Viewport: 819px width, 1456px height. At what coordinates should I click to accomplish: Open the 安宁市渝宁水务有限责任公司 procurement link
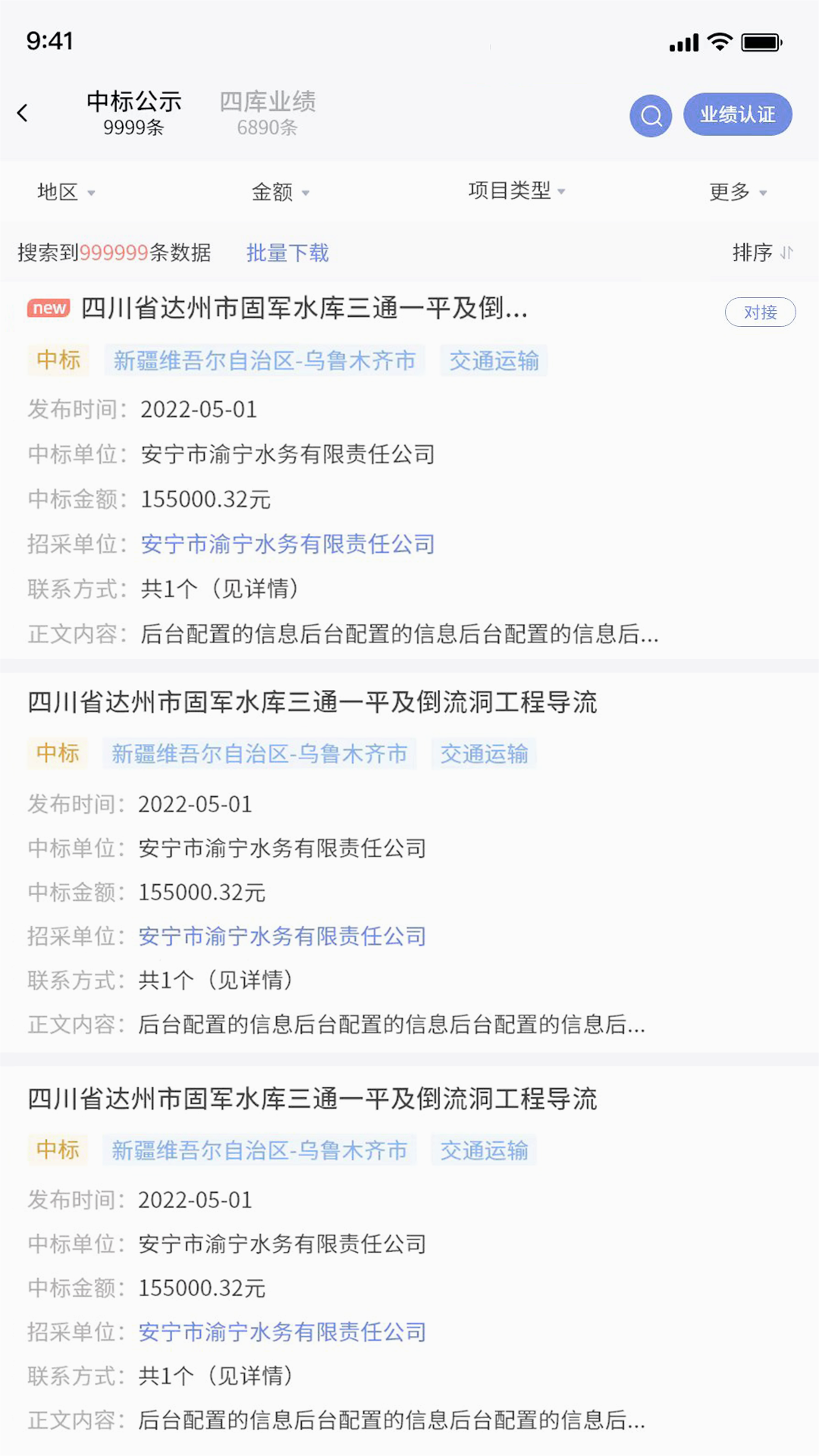287,544
